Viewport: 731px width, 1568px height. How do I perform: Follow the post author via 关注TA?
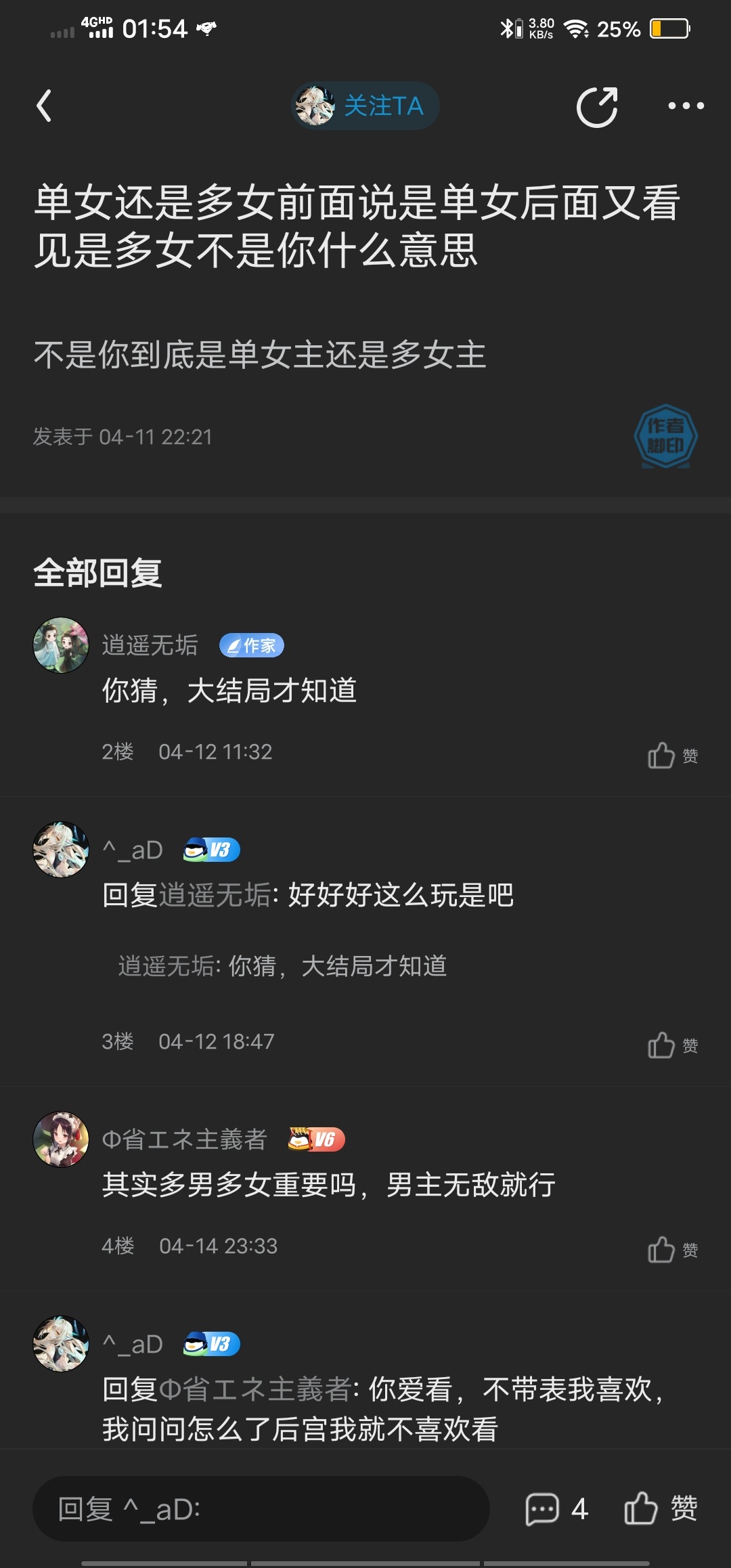tap(365, 106)
